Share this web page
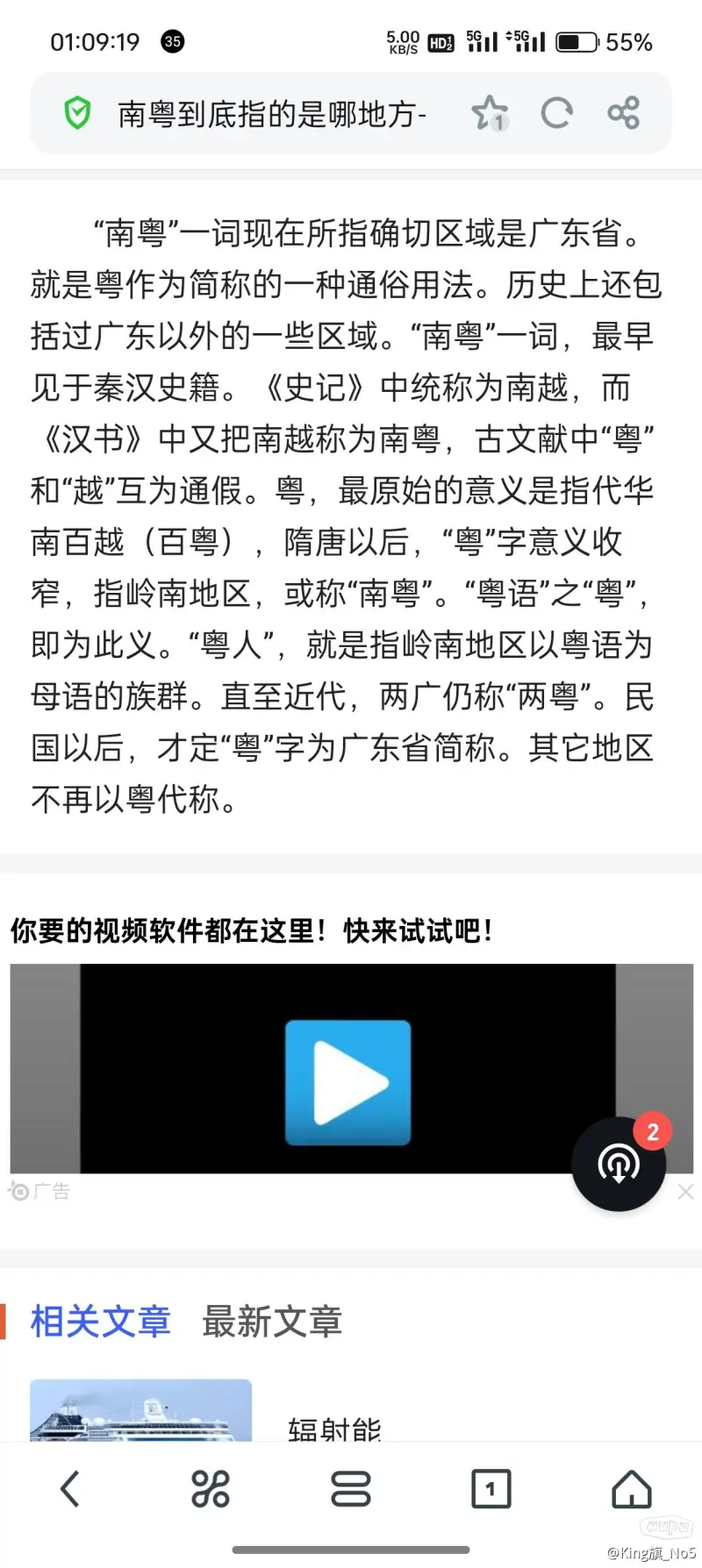702x1568 pixels. (x=623, y=113)
